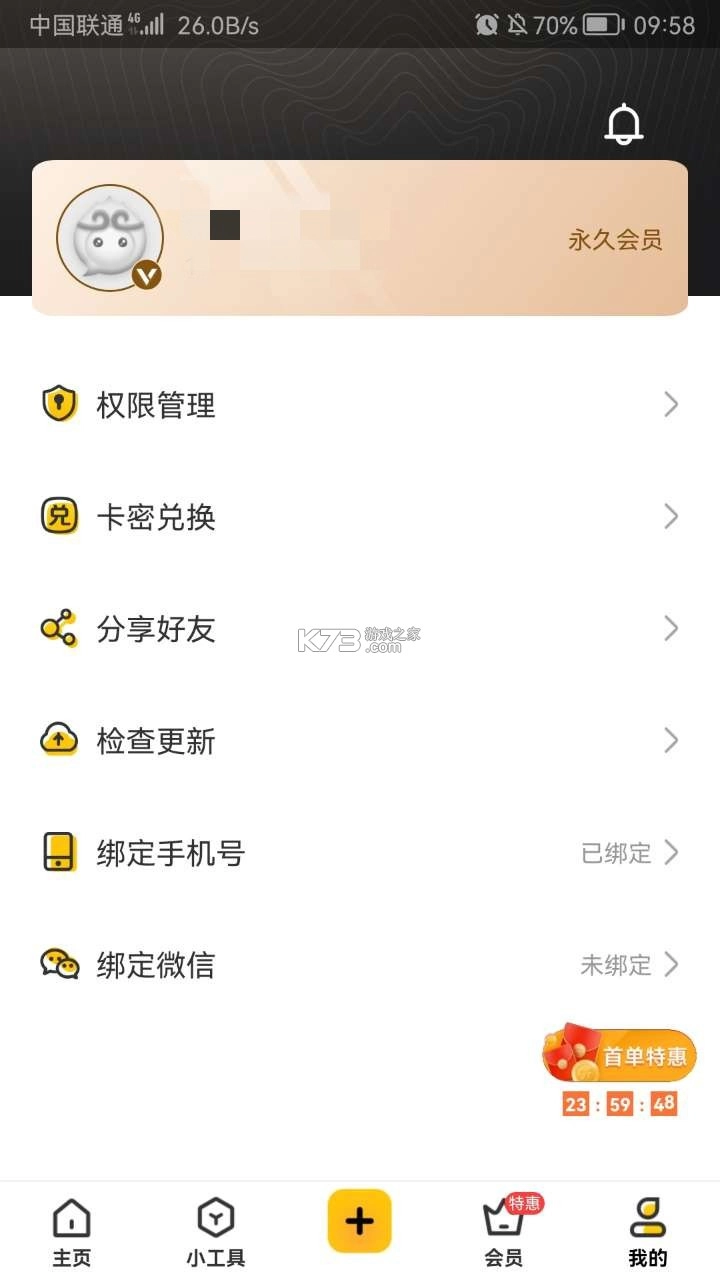The width and height of the screenshot is (720, 1280).
Task: Select 分享好友 to share with friends
Action: click(x=360, y=629)
